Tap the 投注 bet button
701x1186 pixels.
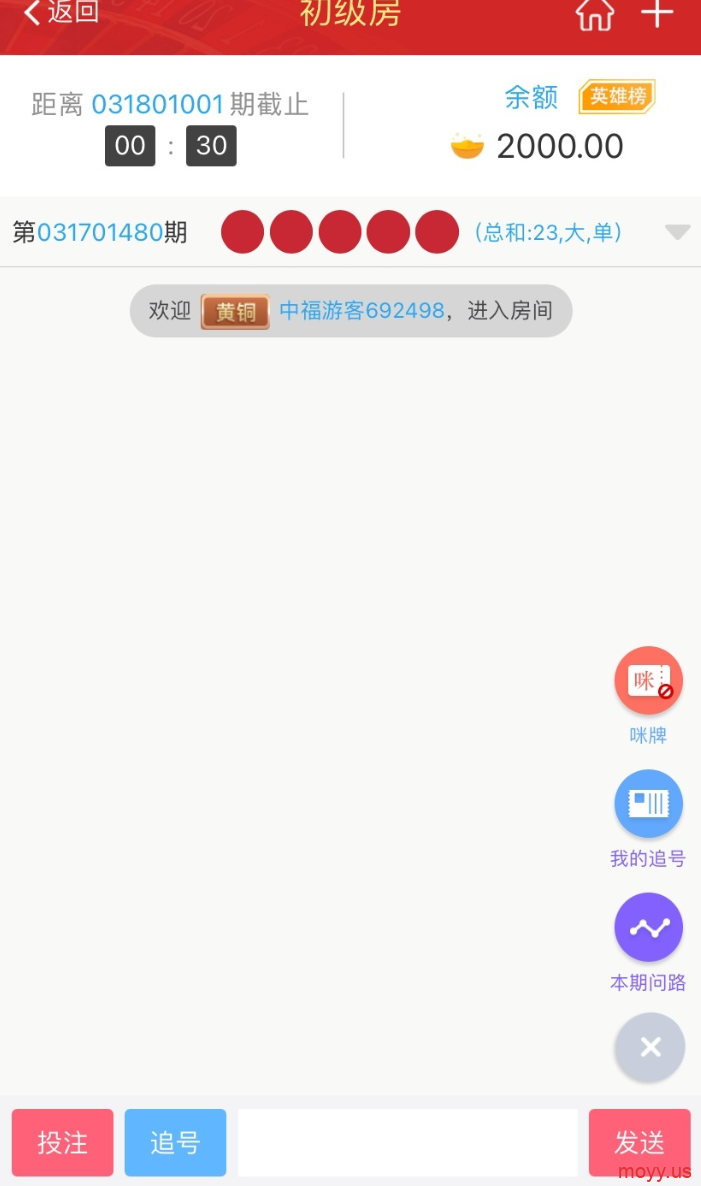[63, 1142]
